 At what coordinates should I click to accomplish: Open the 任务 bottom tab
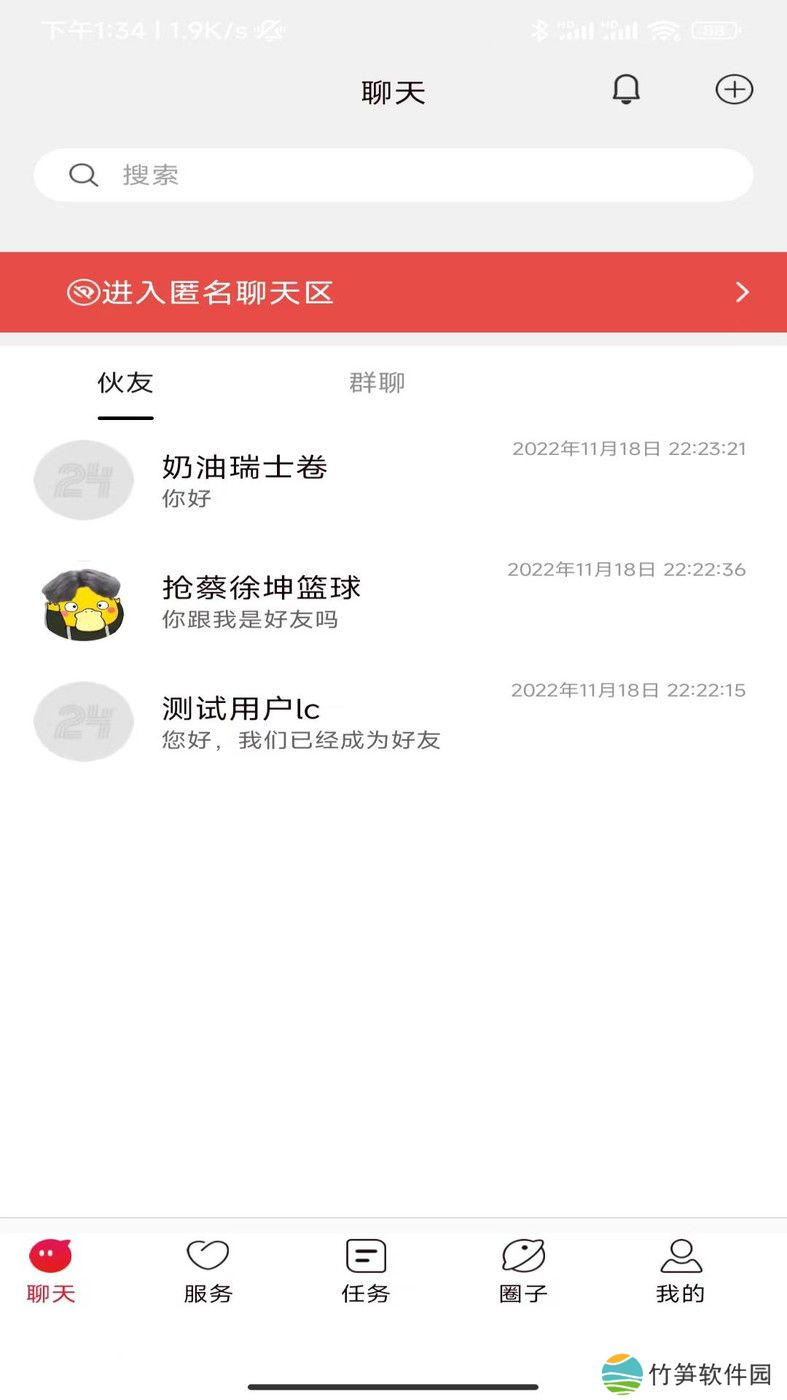[x=366, y=1272]
